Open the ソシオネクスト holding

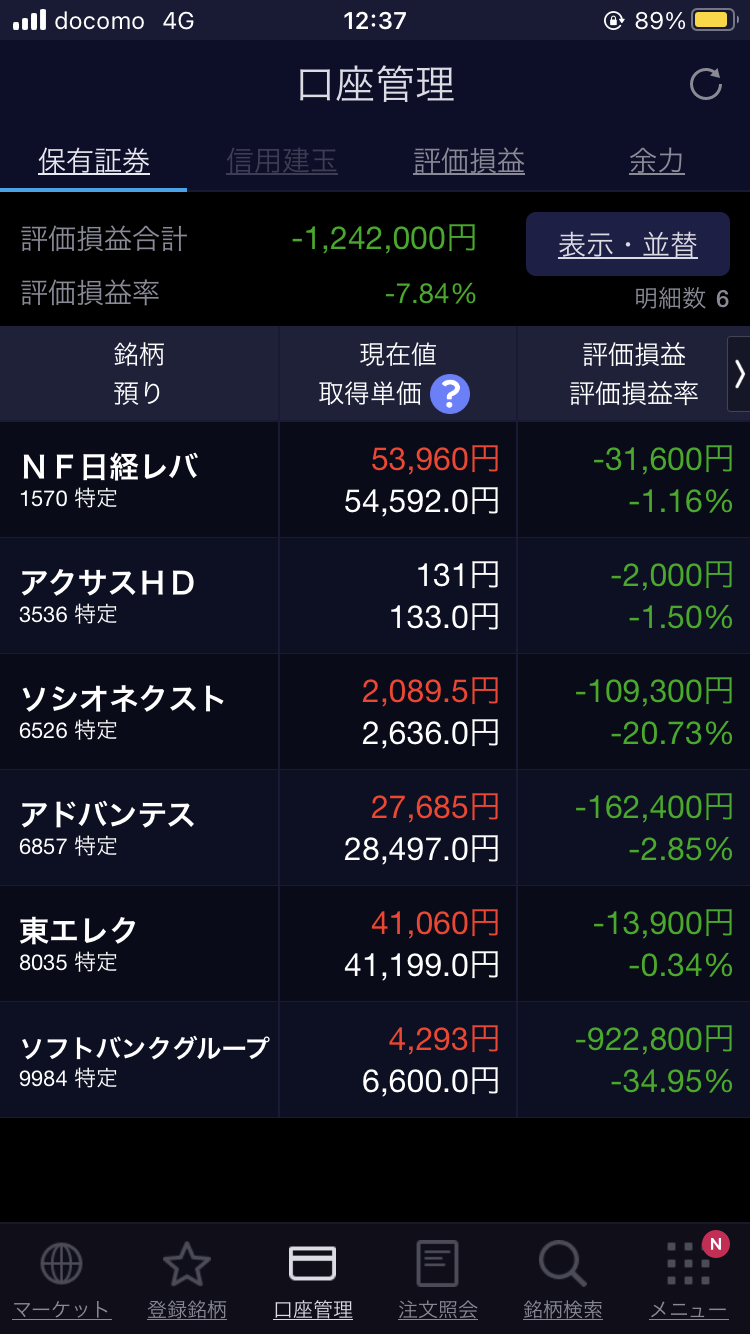pyautogui.click(x=375, y=711)
